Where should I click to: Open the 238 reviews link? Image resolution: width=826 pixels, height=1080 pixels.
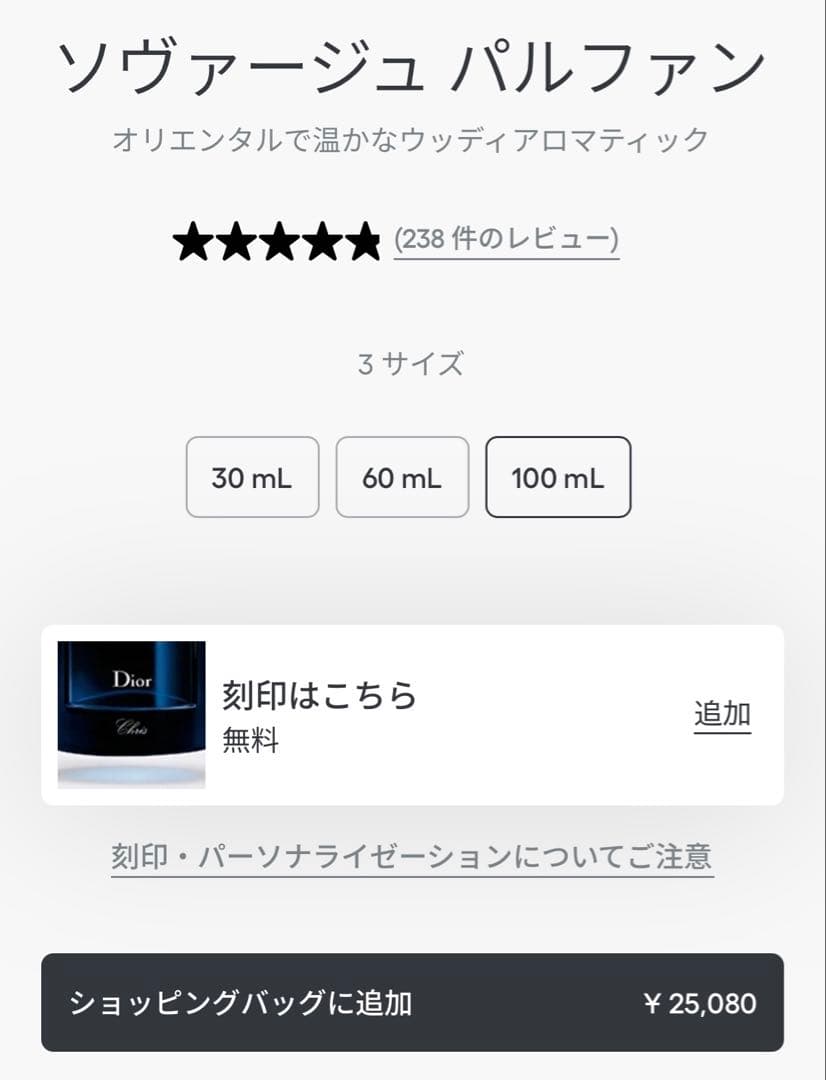click(x=506, y=240)
